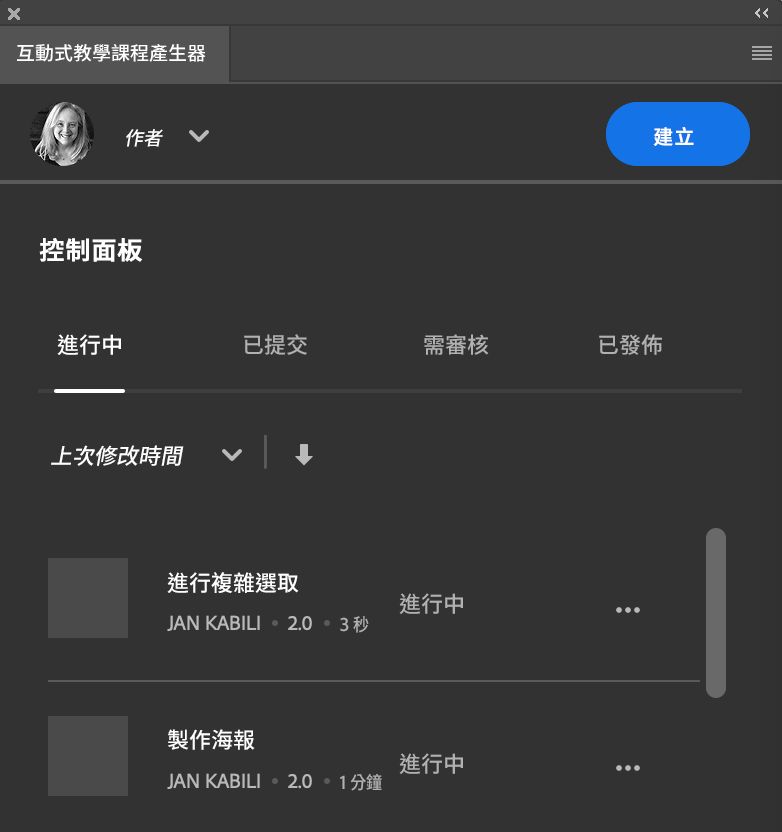
Task: Switch to the 進行中 tab
Action: [x=90, y=346]
